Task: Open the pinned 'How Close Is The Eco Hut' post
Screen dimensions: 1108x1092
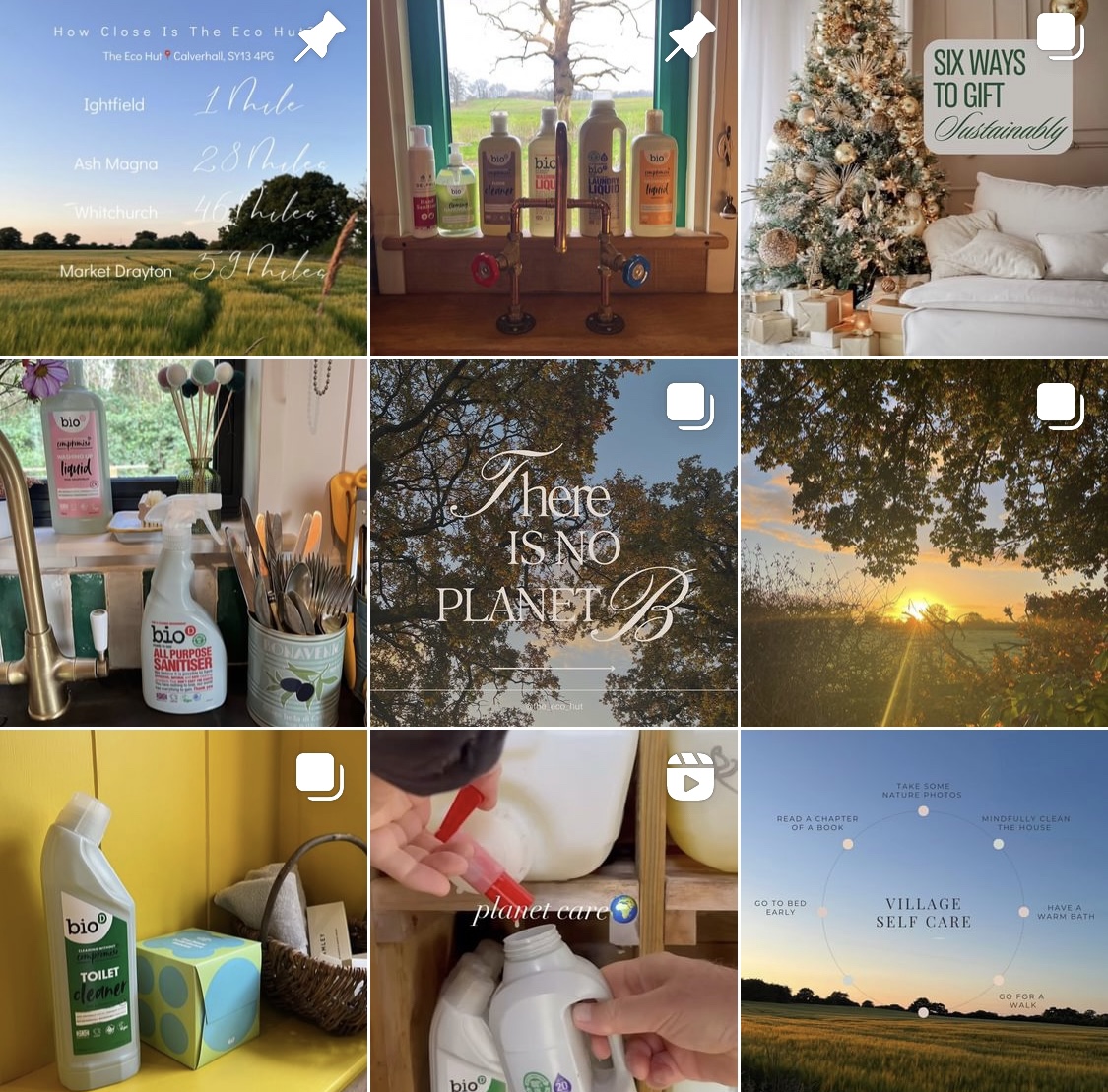Action: click(x=183, y=177)
